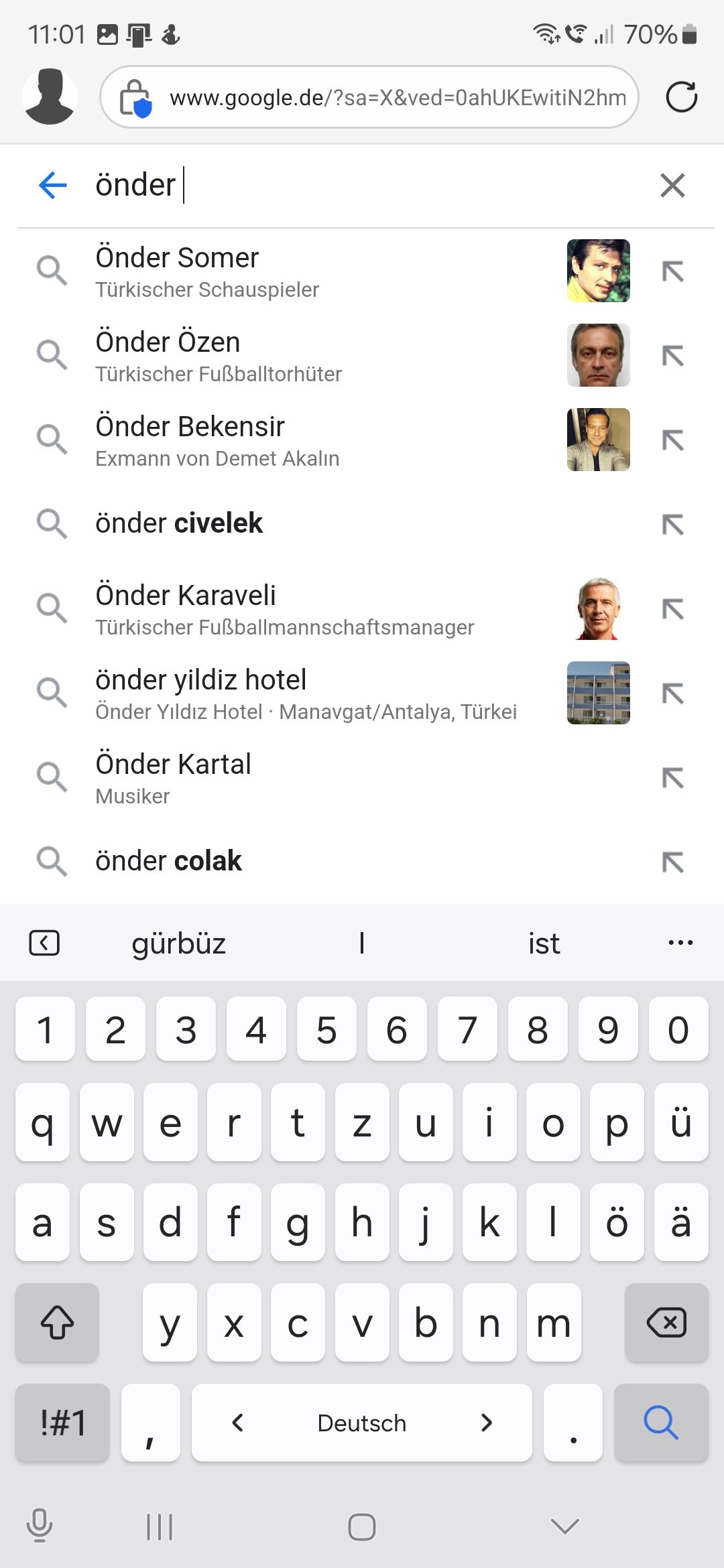Open more keyboard predictions (three dots)

tap(680, 943)
